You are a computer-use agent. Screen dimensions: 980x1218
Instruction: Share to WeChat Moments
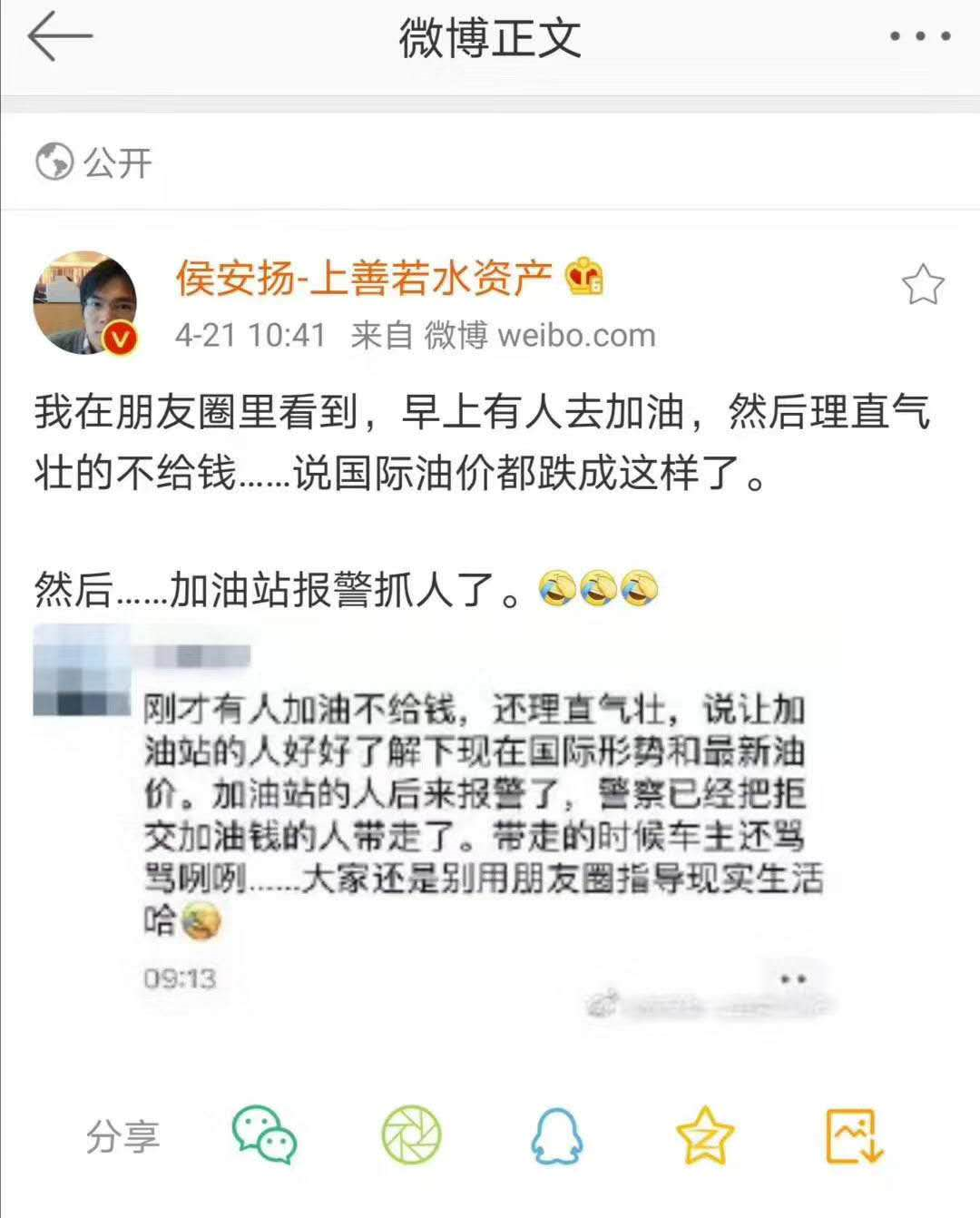point(411,1135)
